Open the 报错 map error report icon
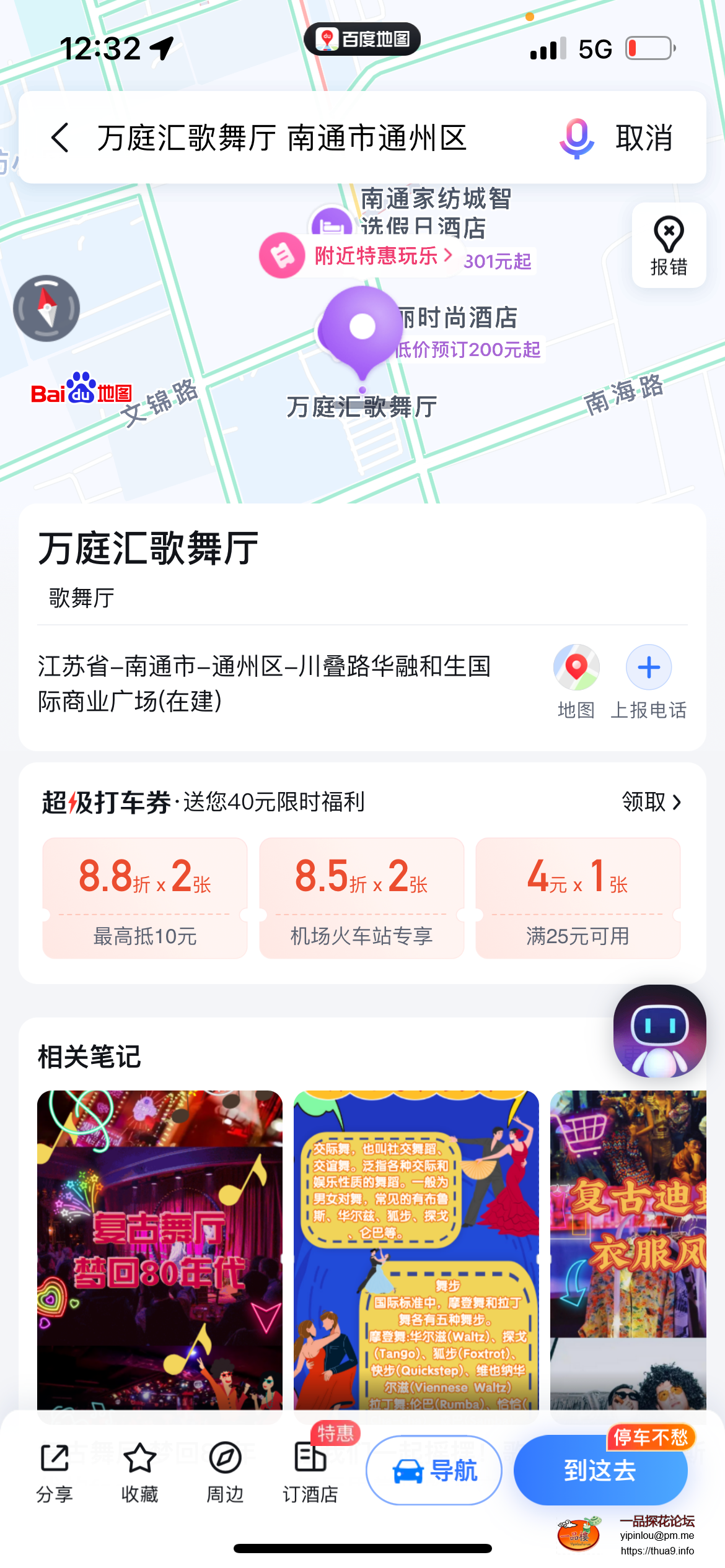Viewport: 725px width, 1568px height. (x=669, y=245)
